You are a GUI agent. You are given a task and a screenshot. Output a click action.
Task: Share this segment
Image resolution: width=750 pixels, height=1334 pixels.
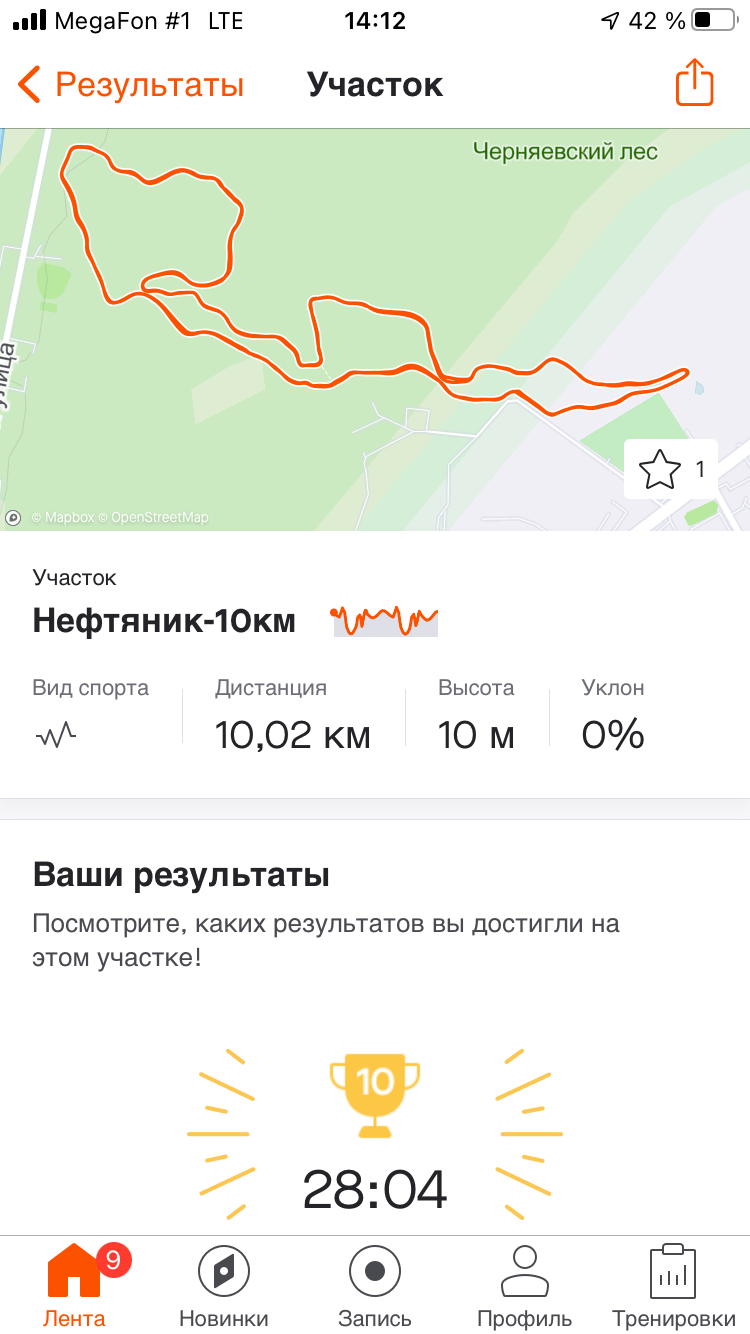(x=694, y=83)
